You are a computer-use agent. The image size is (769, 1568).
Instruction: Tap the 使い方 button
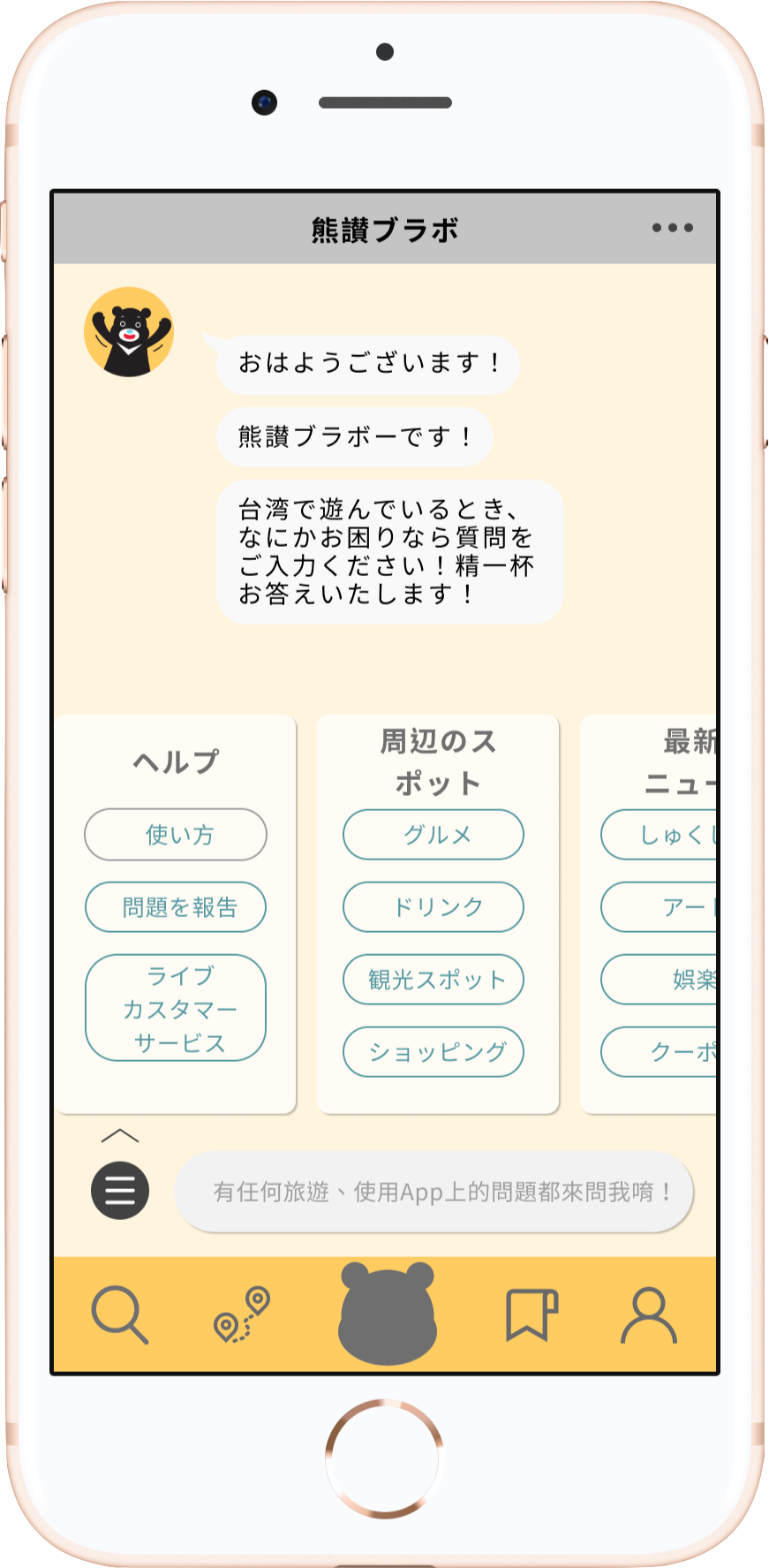click(x=176, y=834)
